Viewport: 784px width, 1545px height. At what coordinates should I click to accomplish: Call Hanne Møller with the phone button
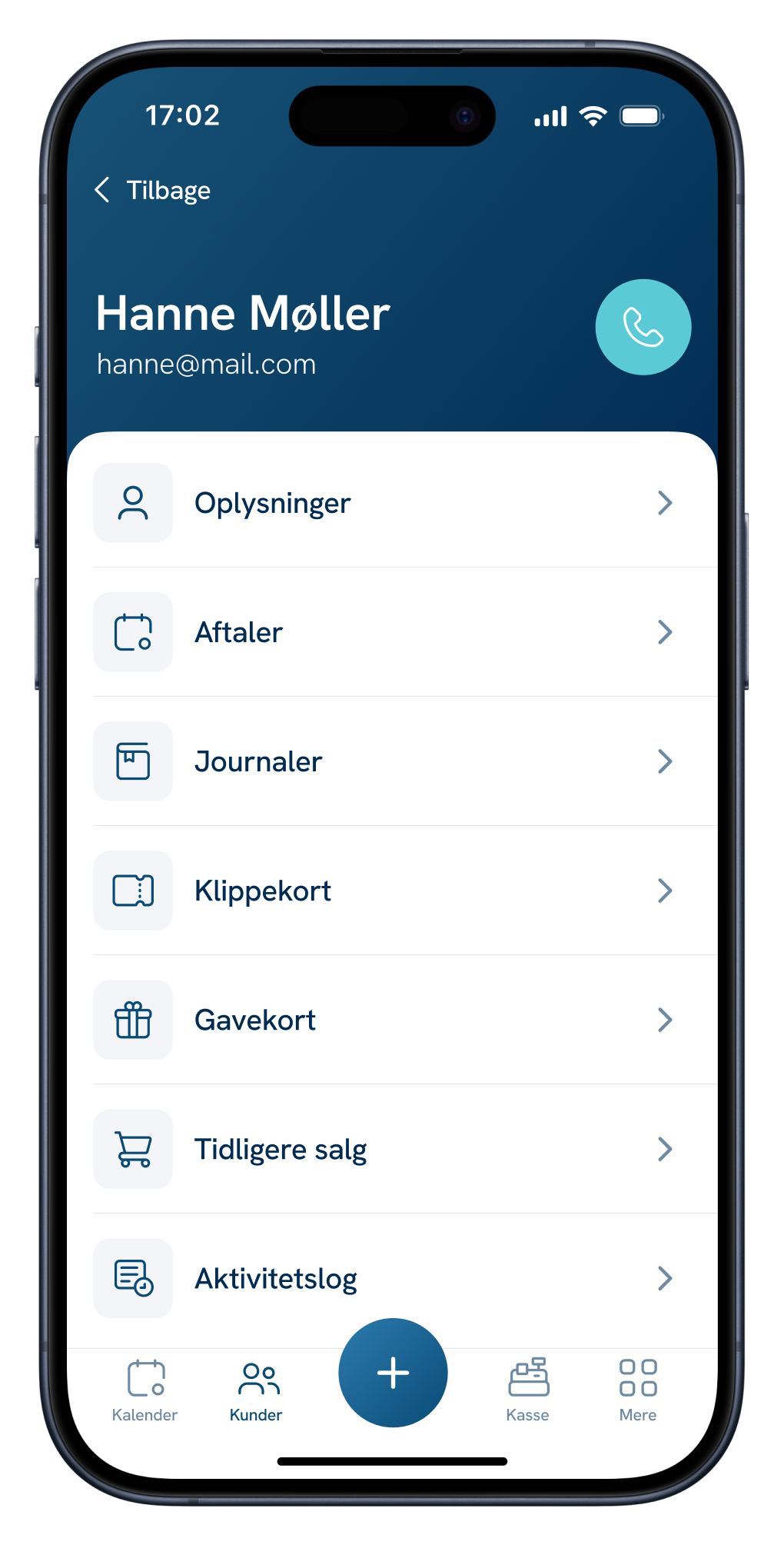click(x=643, y=327)
